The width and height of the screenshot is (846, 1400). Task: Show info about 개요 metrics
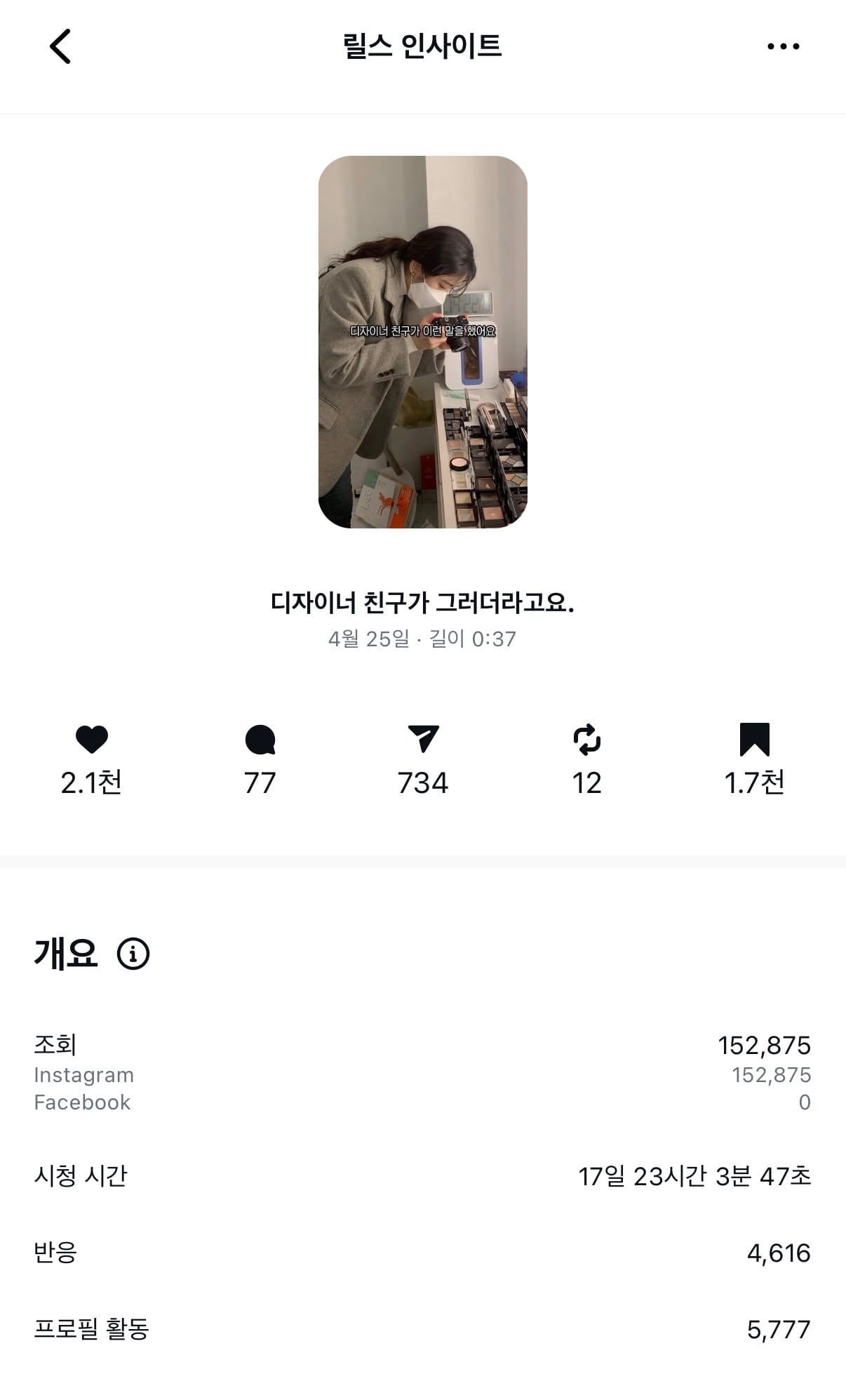pyautogui.click(x=133, y=954)
